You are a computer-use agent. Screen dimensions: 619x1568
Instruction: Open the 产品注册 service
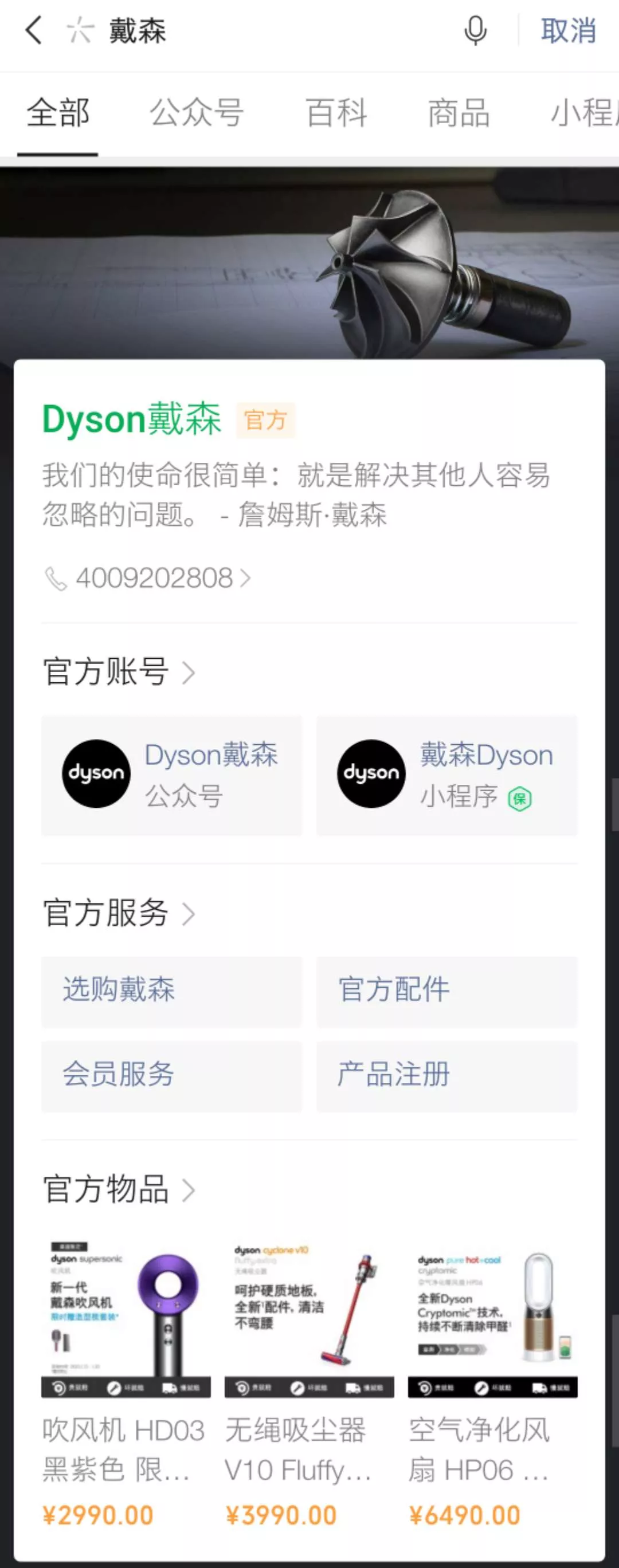point(446,1075)
